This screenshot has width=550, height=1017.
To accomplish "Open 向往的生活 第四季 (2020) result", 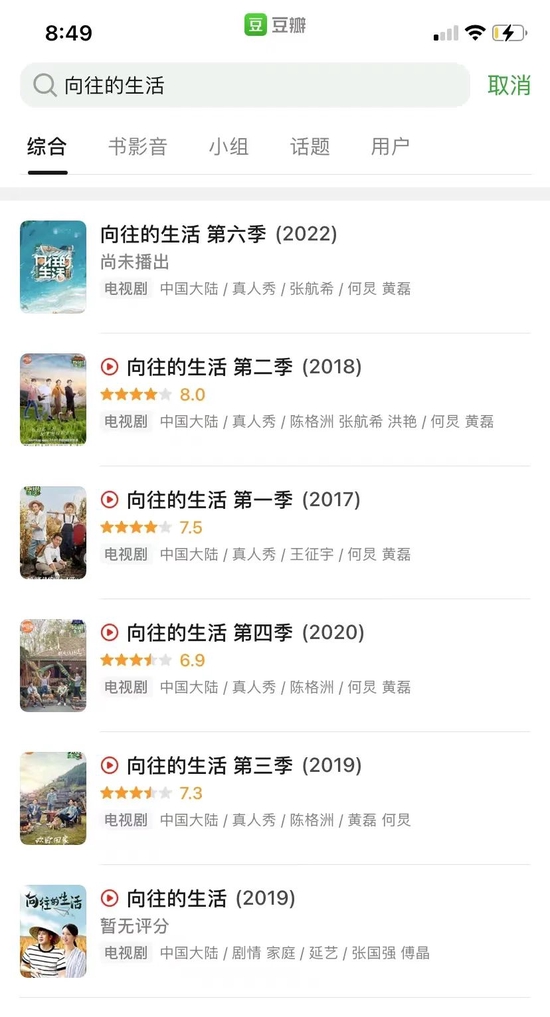I will coord(275,665).
